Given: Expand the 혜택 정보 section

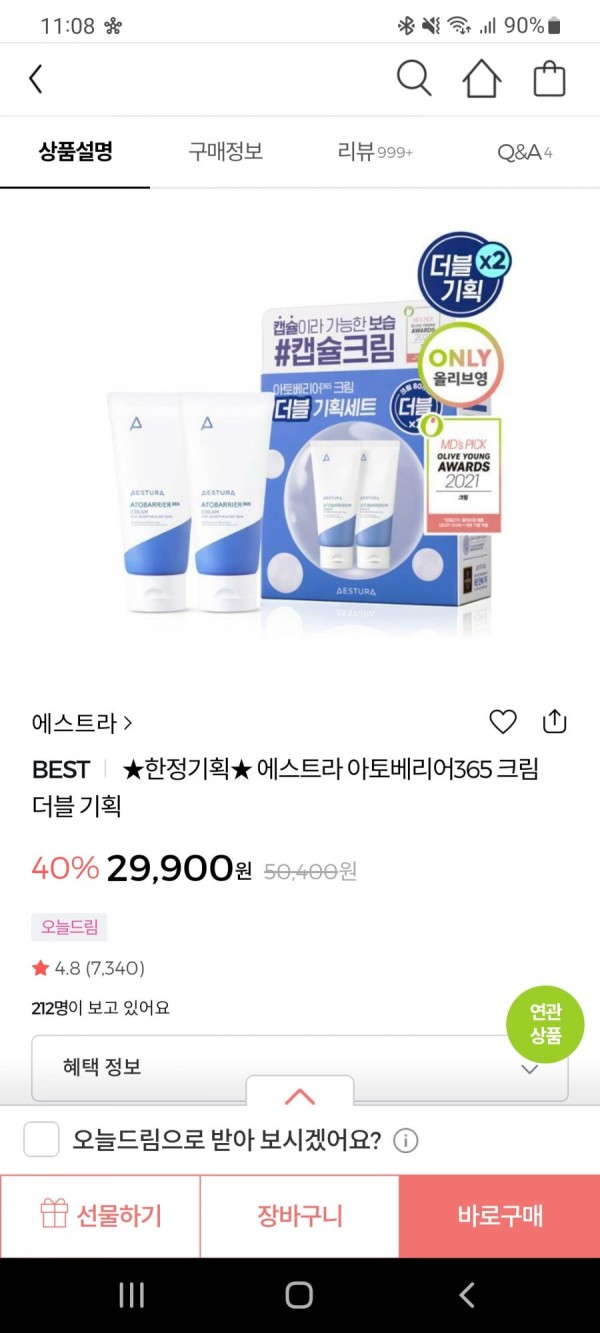Looking at the screenshot, I should [300, 1067].
